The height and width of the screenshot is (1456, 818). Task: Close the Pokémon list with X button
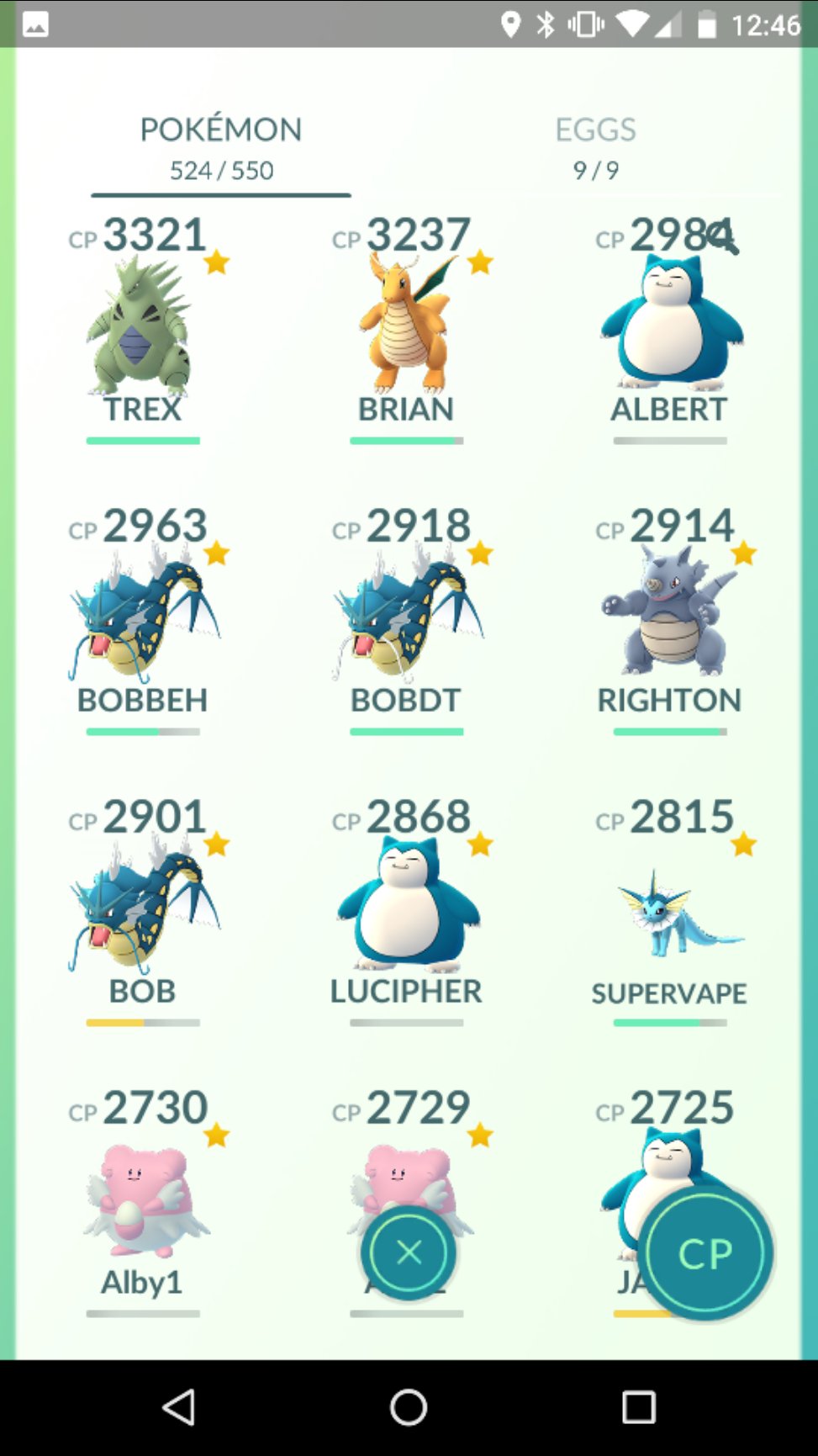tap(409, 1252)
